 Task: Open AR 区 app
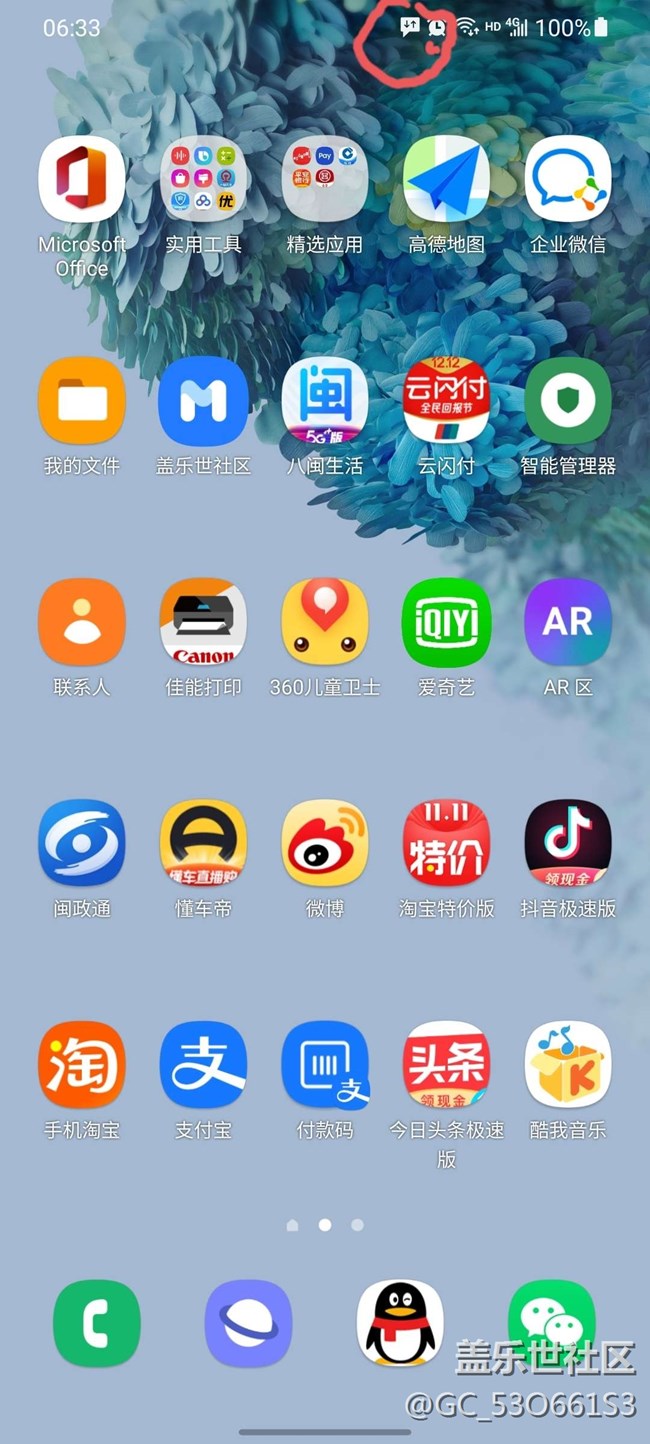pyautogui.click(x=567, y=622)
